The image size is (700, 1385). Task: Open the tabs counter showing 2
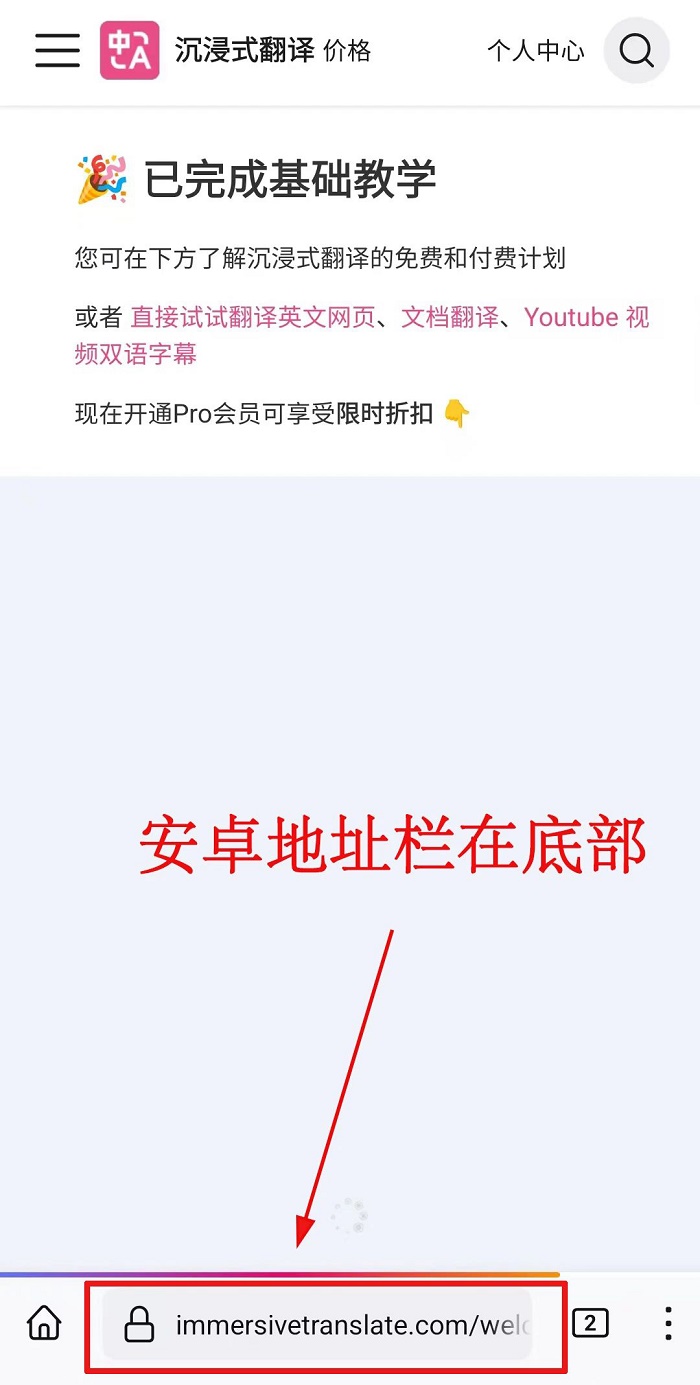590,1324
